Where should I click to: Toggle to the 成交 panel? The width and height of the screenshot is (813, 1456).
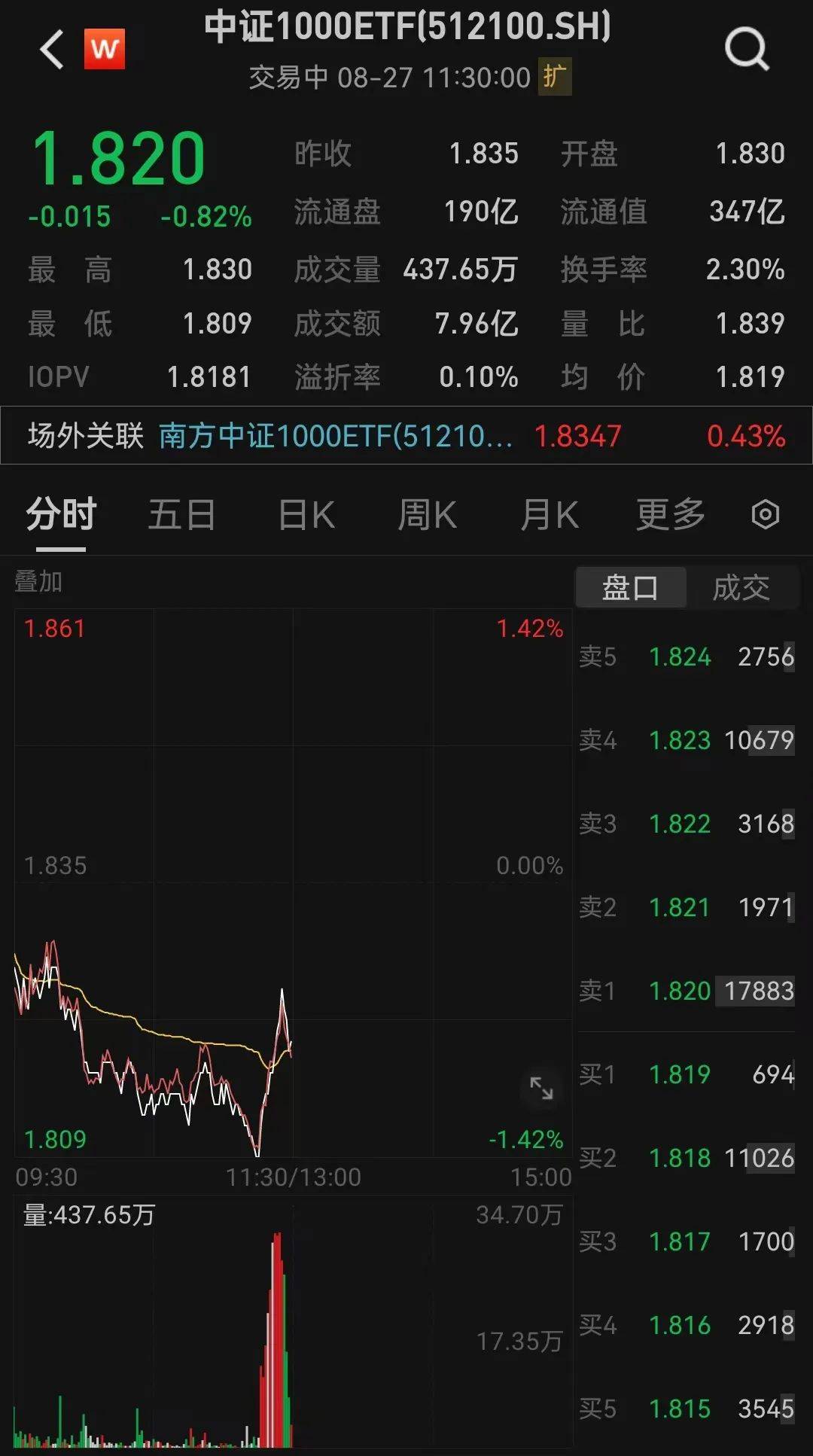742,587
